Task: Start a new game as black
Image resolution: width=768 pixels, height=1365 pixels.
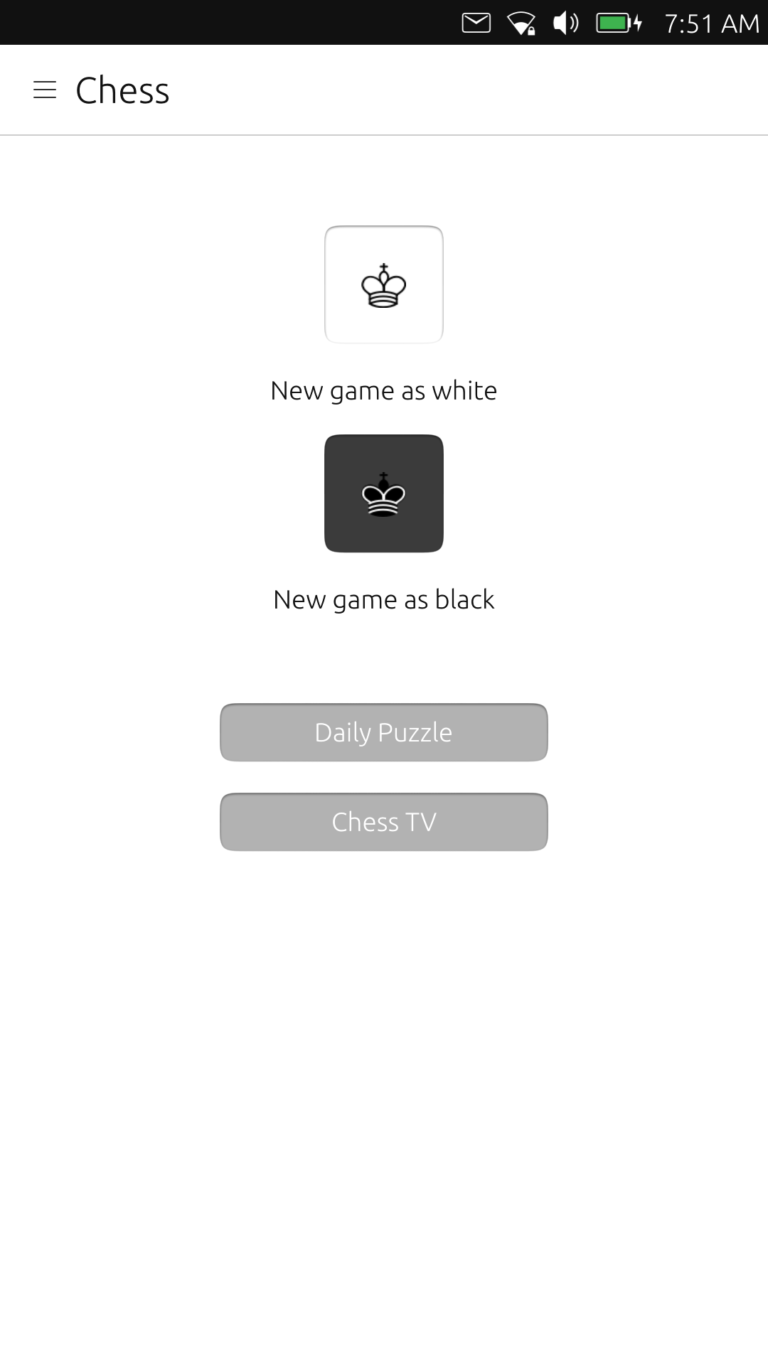Action: coord(383,493)
